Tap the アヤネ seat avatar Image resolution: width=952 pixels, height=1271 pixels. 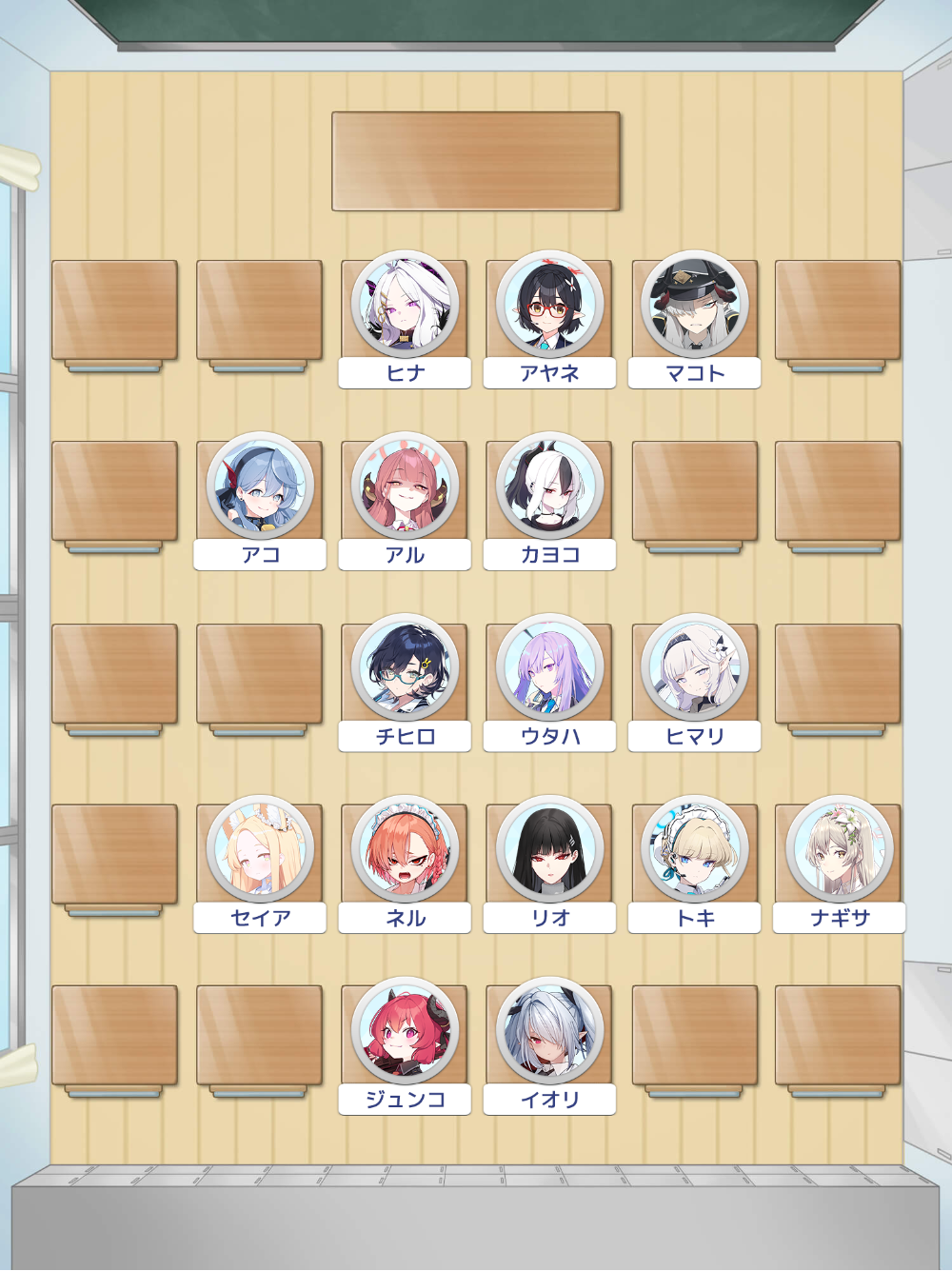tap(549, 305)
